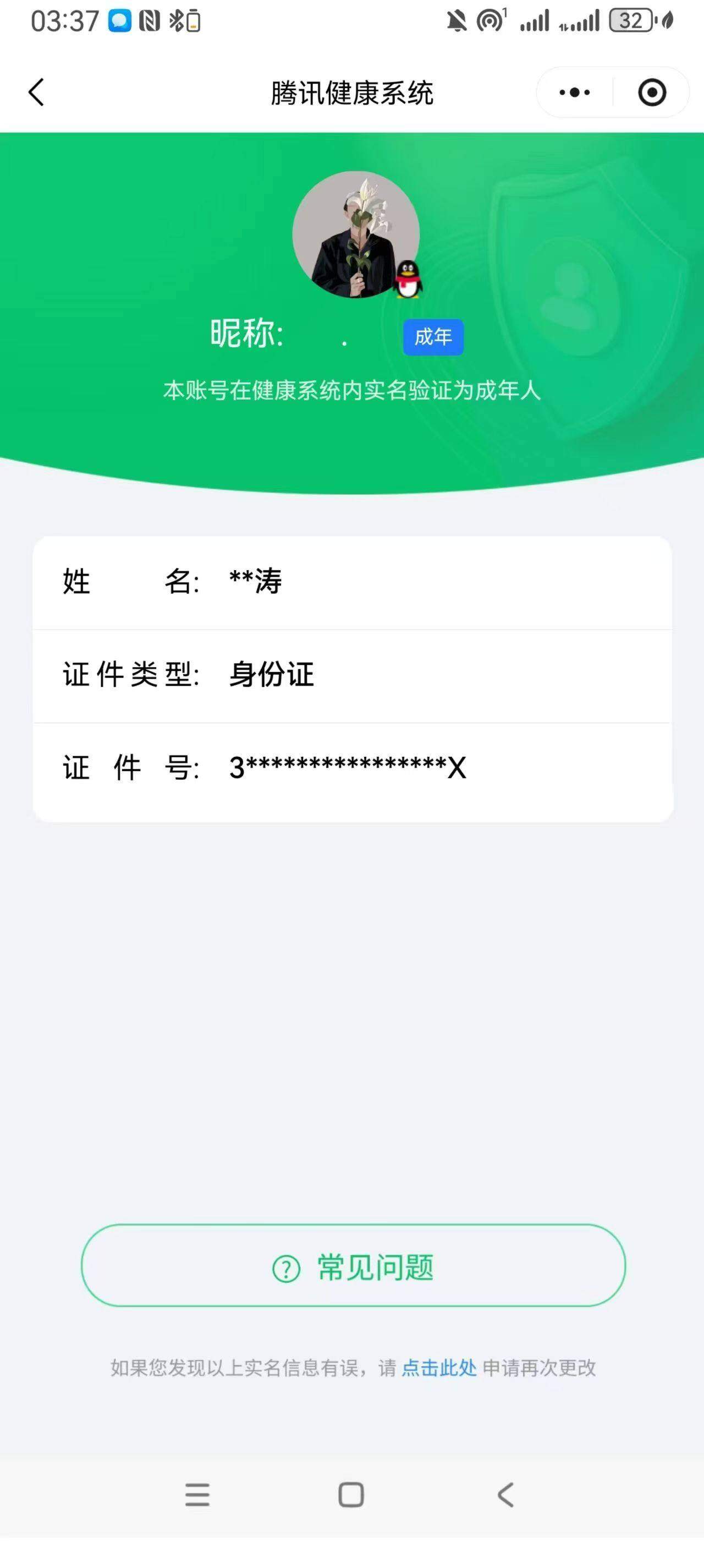Screen dimensions: 704x1568
Task: Open the mini program three-dot menu
Action: (x=574, y=92)
